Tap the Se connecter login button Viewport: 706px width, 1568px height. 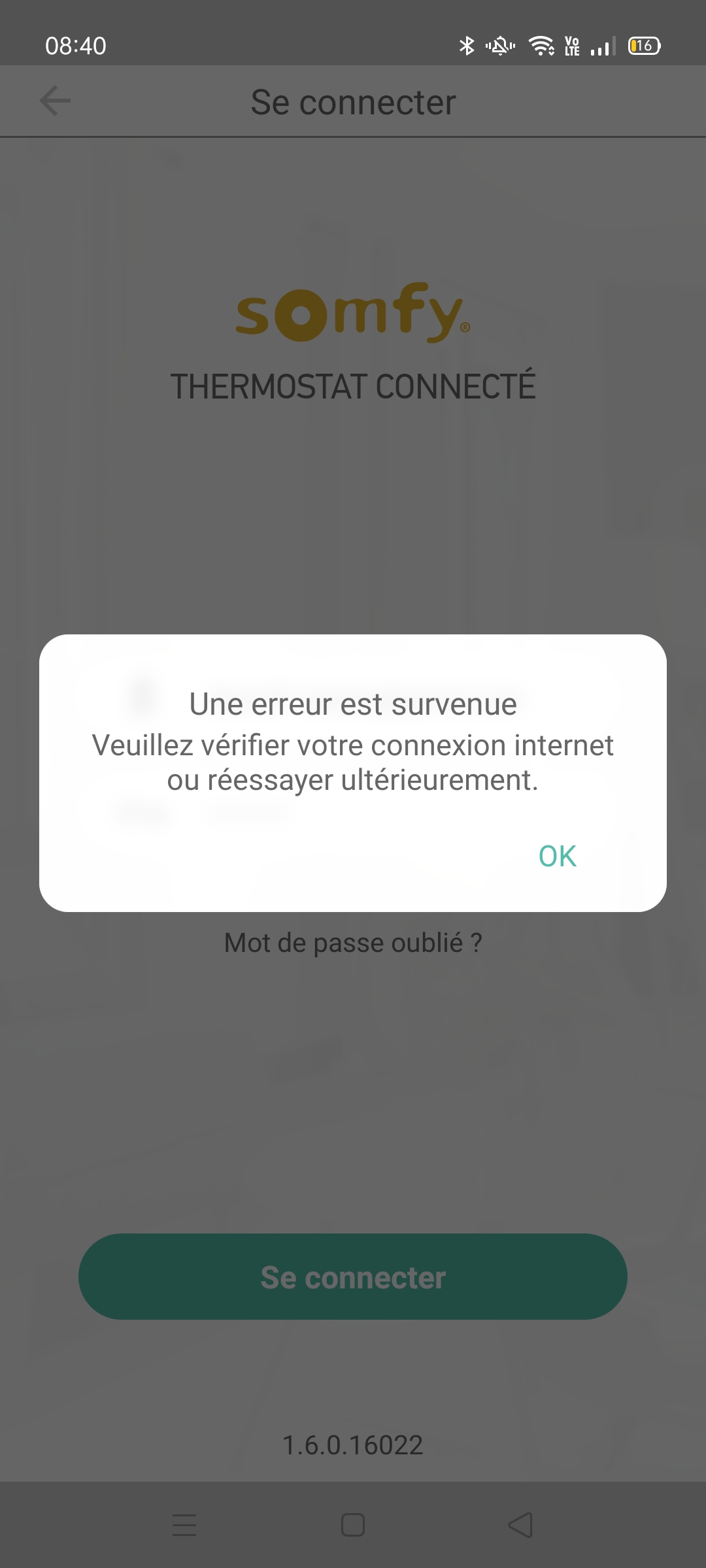pyautogui.click(x=353, y=1277)
